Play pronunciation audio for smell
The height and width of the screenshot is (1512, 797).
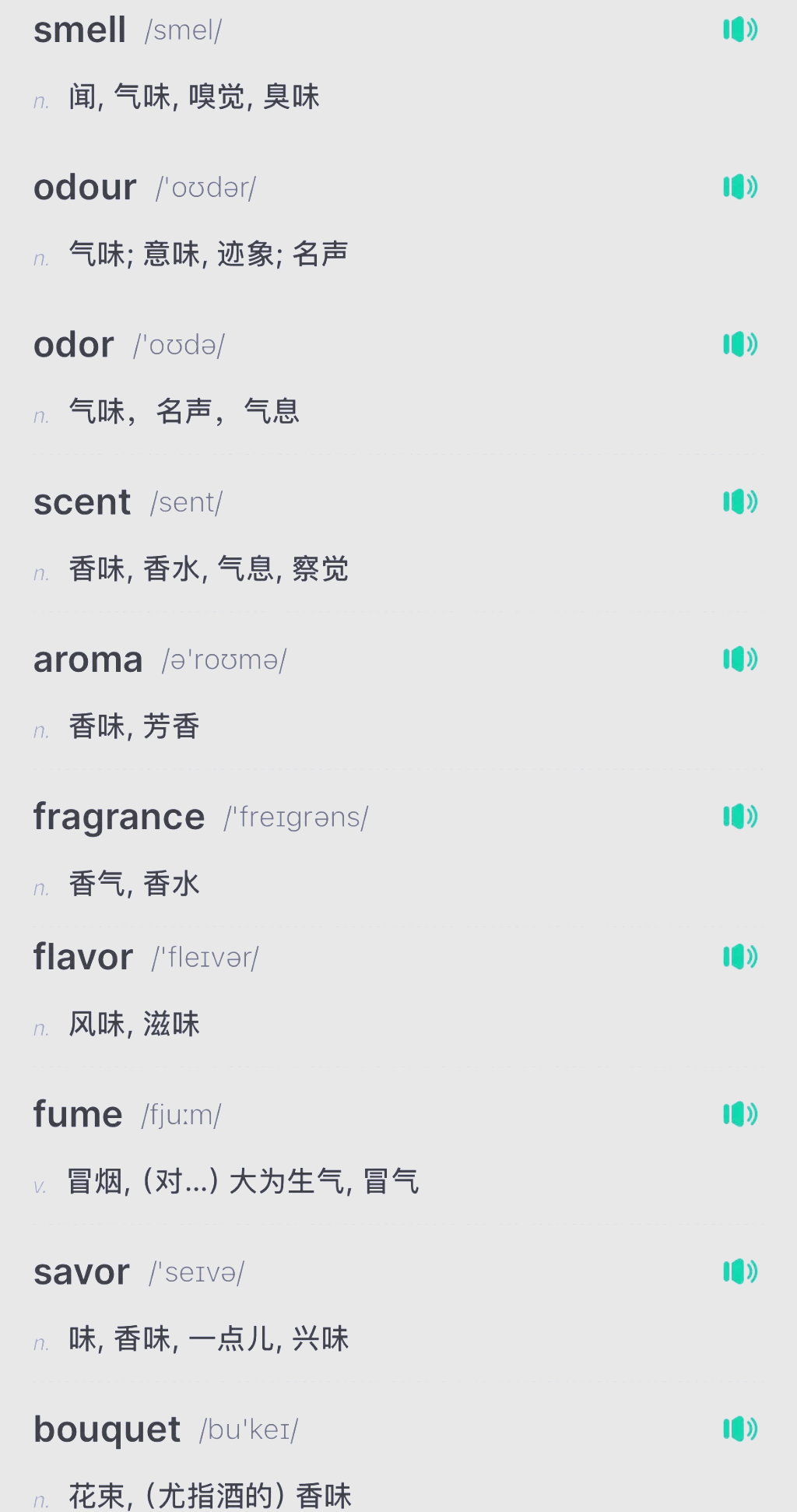739,30
